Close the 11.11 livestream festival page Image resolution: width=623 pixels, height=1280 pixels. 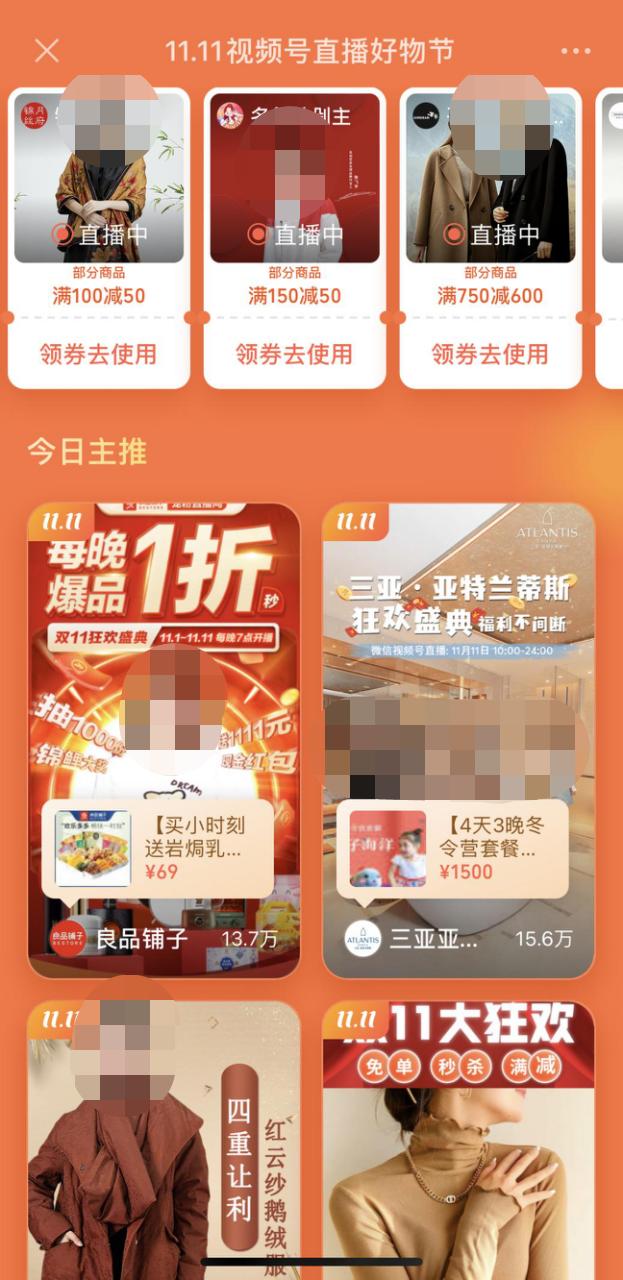pyautogui.click(x=47, y=51)
